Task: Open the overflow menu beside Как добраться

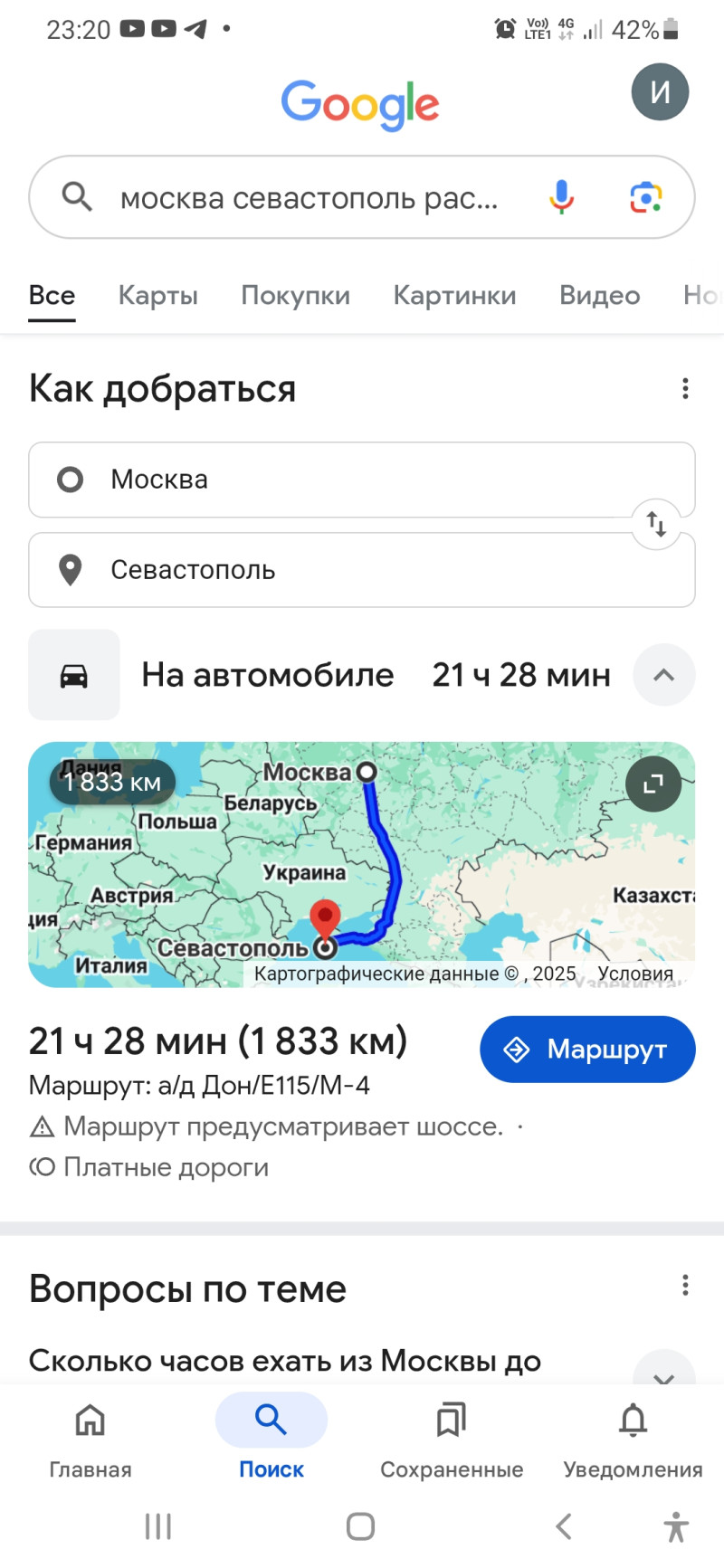Action: [x=685, y=389]
